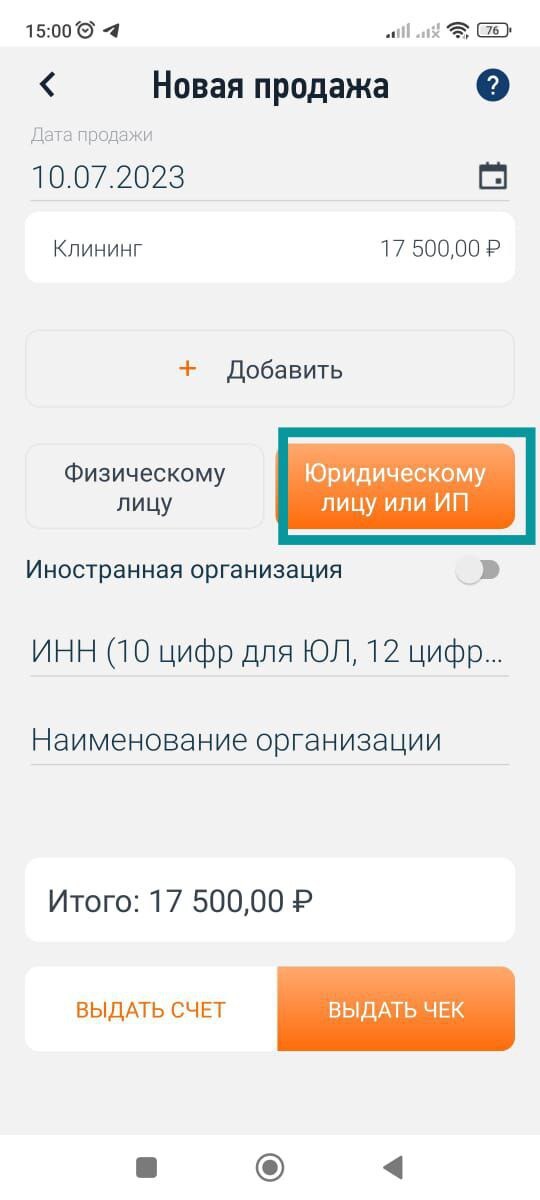
Task: Open the help question mark icon
Action: coord(493,85)
